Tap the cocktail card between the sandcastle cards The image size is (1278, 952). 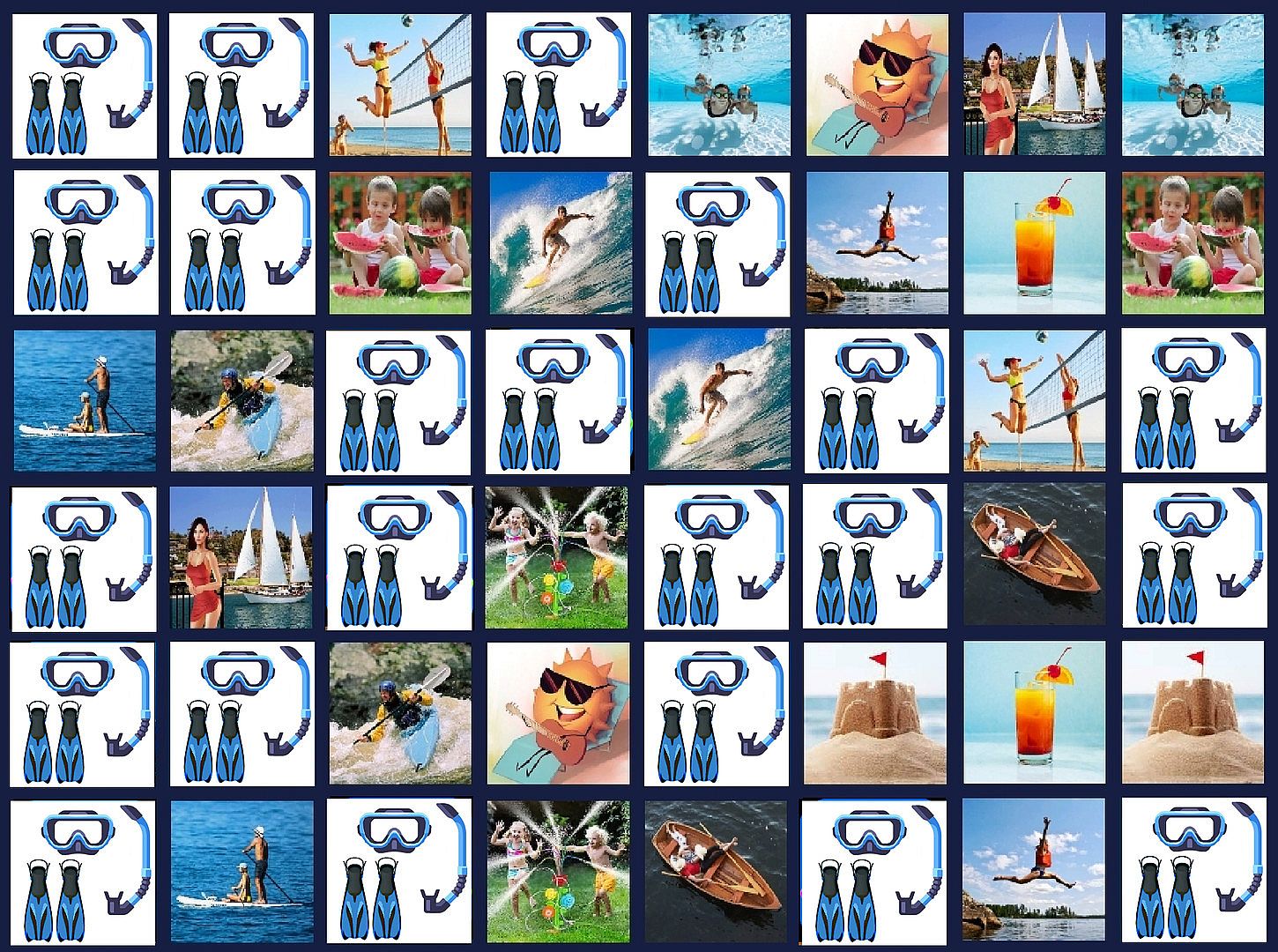point(1034,714)
